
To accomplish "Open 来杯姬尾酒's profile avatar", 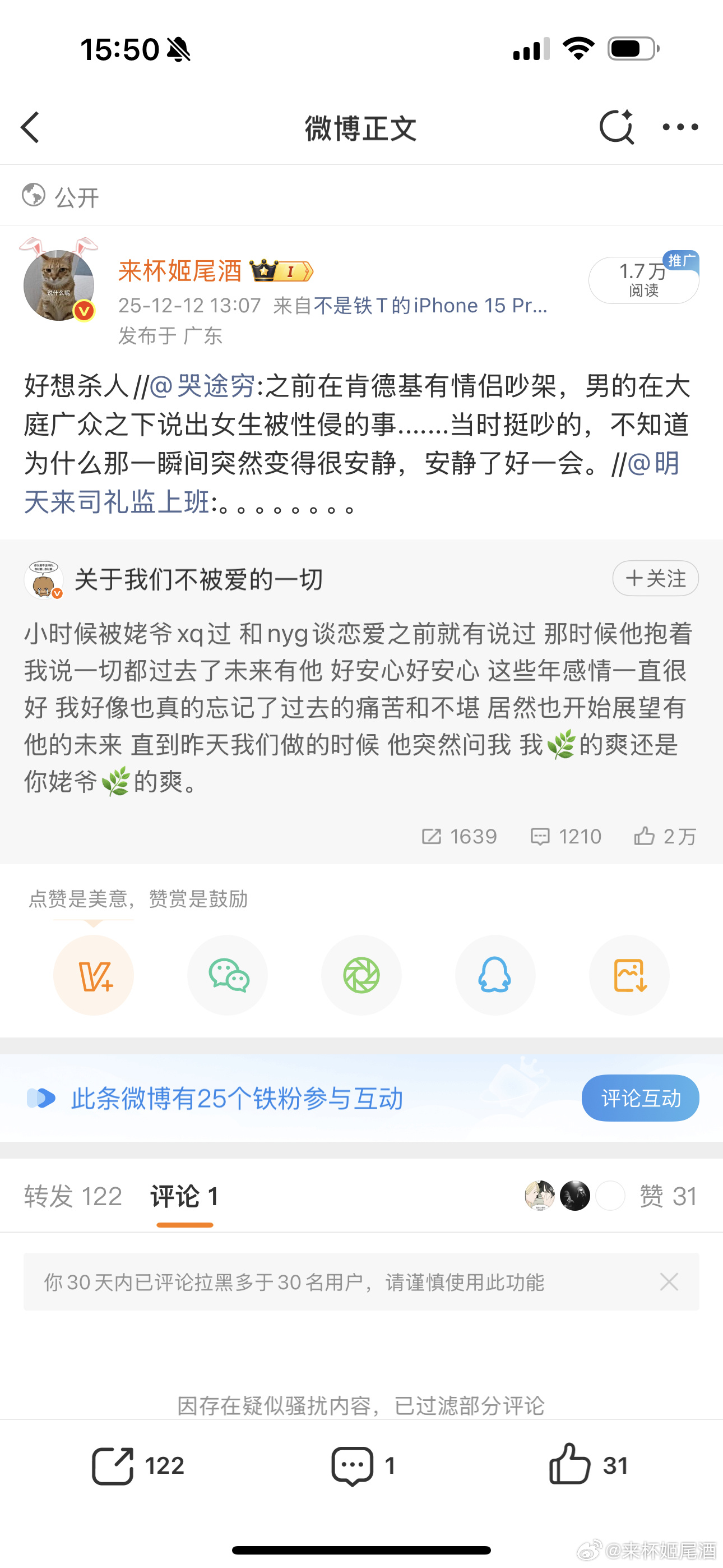I will [59, 285].
